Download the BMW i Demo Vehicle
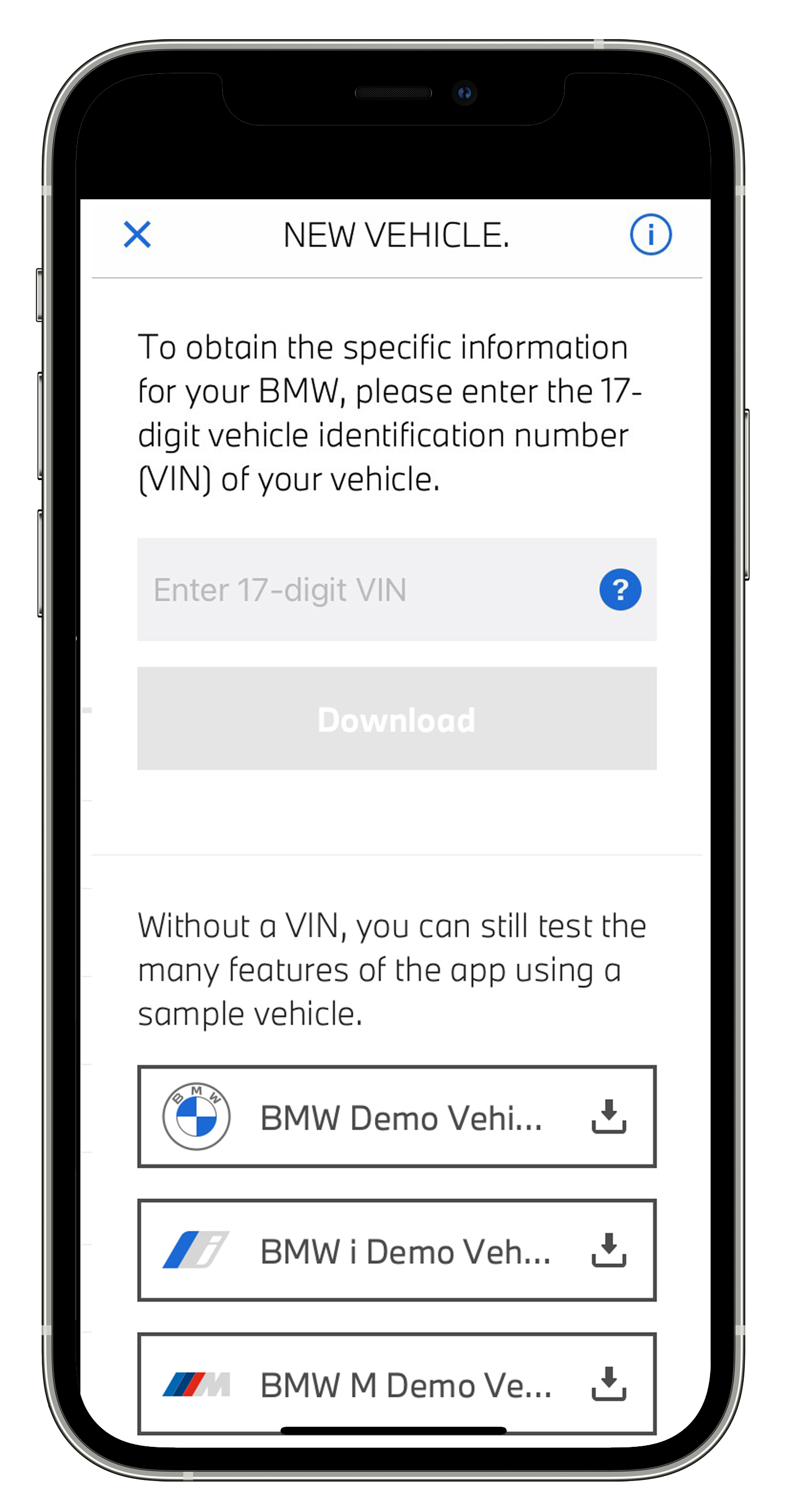Viewport: 791px width, 1512px height. click(x=608, y=1250)
